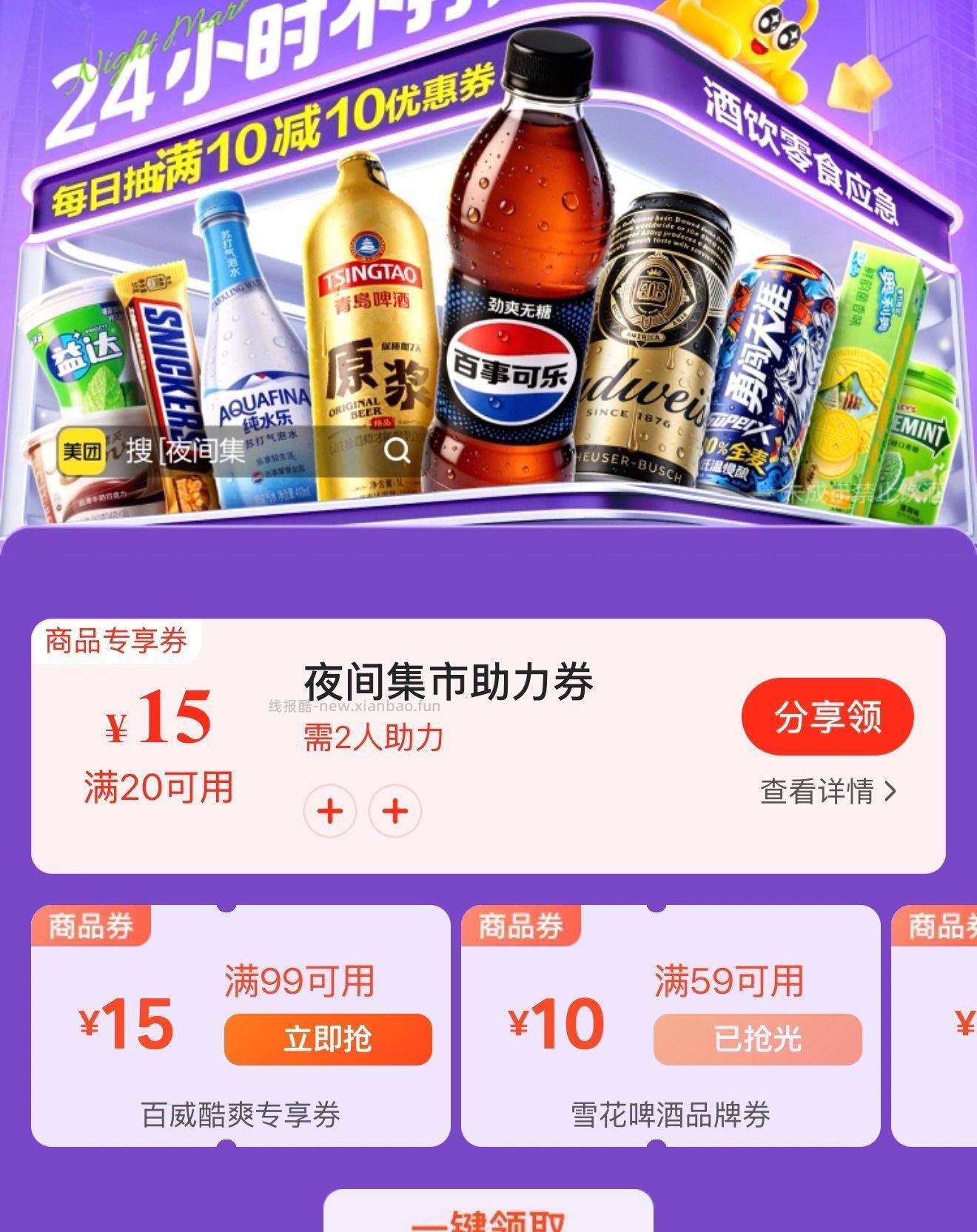Click the first "+" helper slot
This screenshot has width=977, height=1232.
click(331, 812)
